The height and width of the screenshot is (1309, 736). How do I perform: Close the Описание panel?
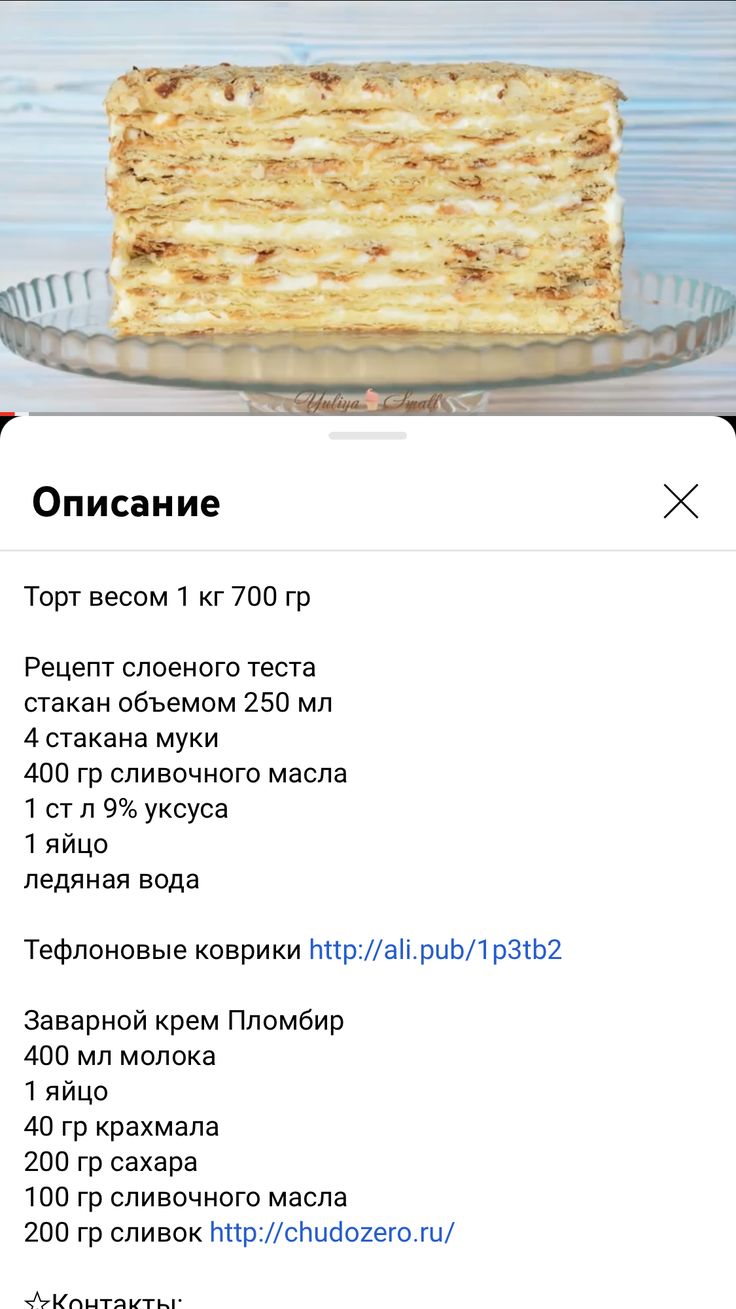681,501
